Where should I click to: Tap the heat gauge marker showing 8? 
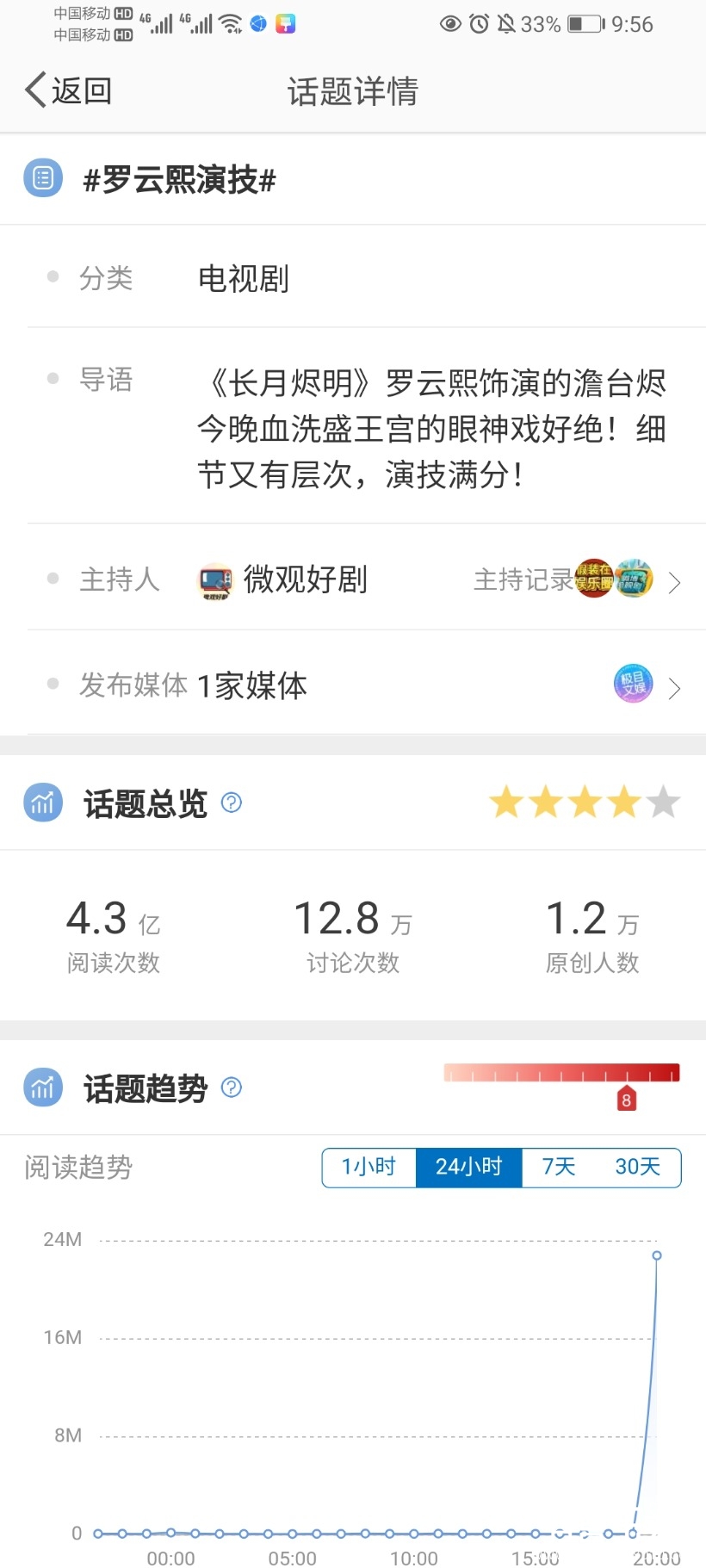626,1099
